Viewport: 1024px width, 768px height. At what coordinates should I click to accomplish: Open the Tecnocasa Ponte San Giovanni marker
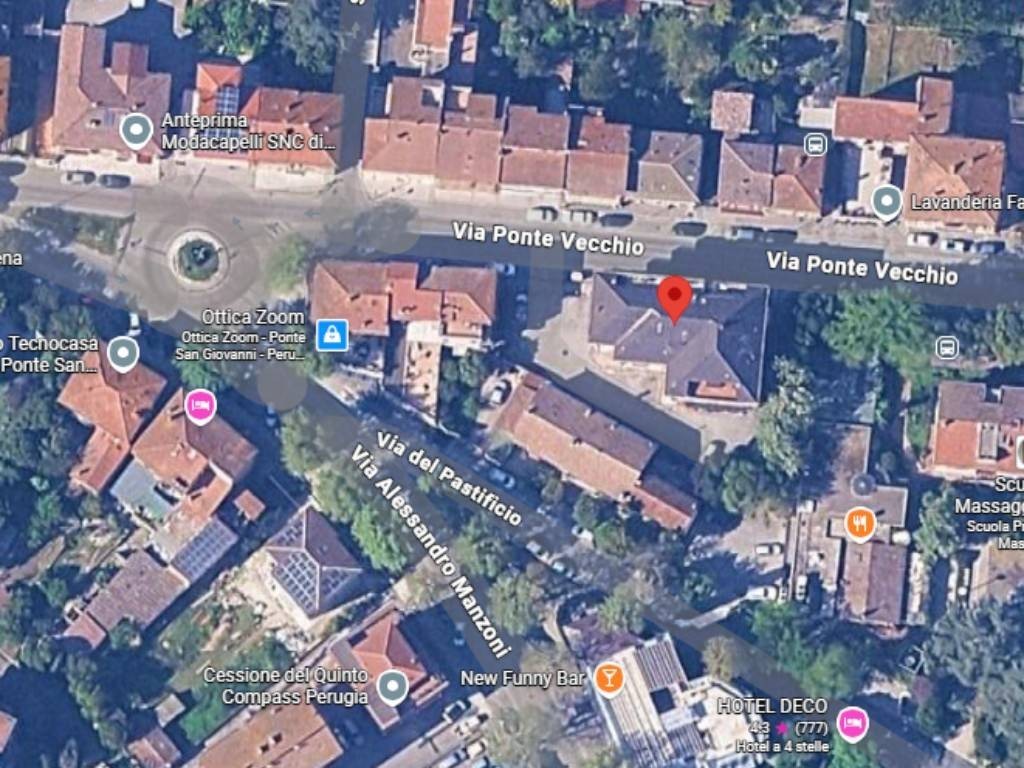pos(123,353)
